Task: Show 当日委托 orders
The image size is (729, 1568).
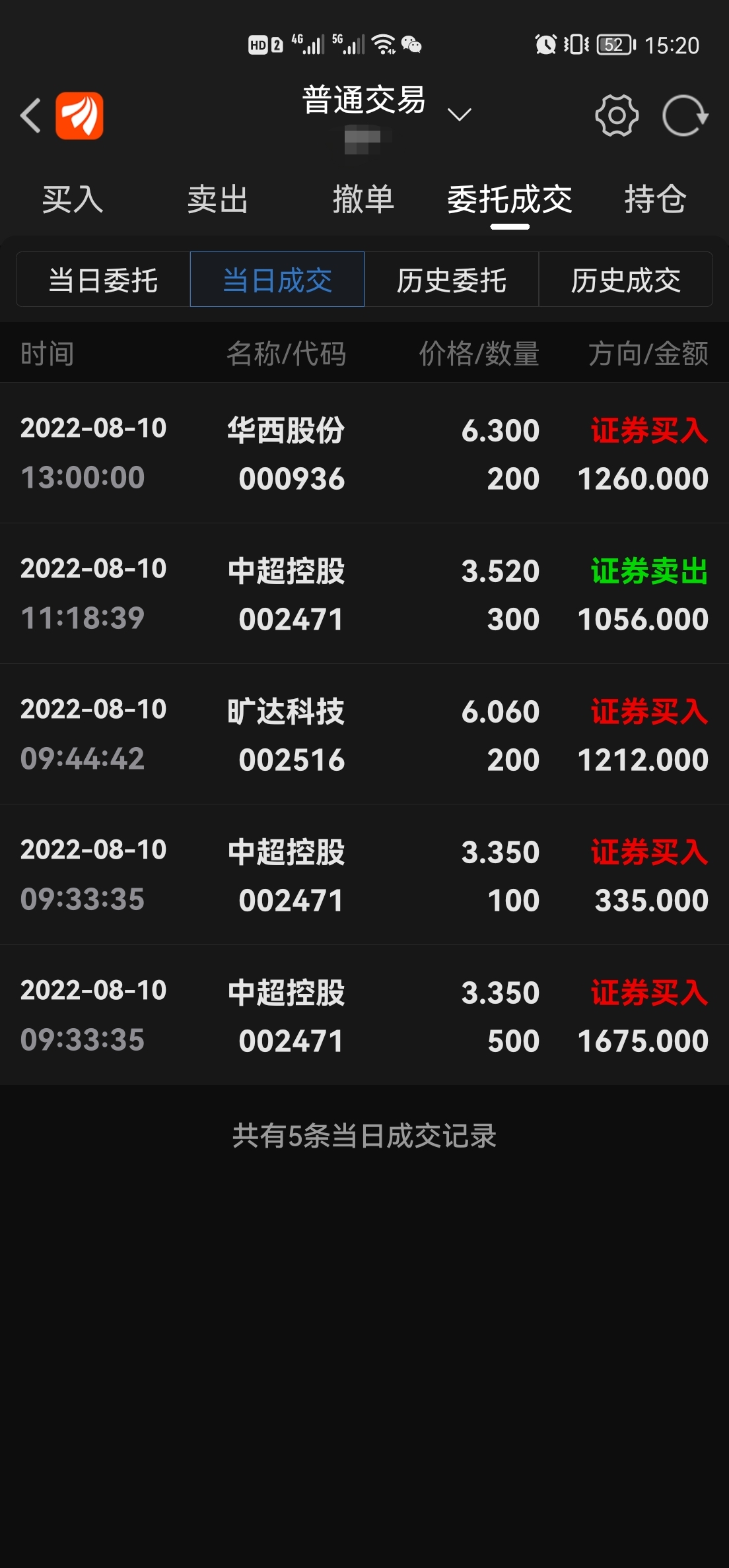Action: 103,279
